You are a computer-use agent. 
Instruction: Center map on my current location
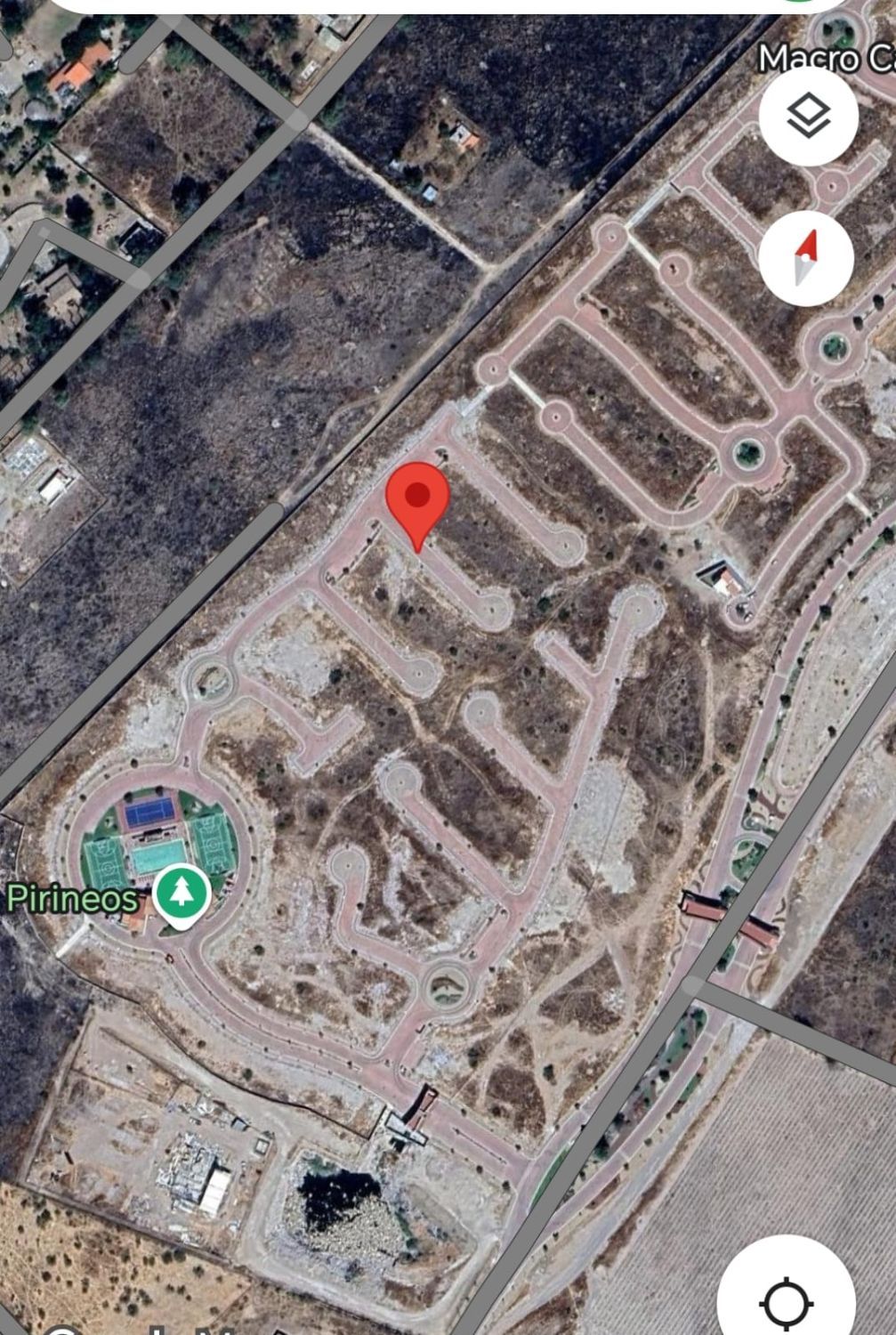[787, 1301]
